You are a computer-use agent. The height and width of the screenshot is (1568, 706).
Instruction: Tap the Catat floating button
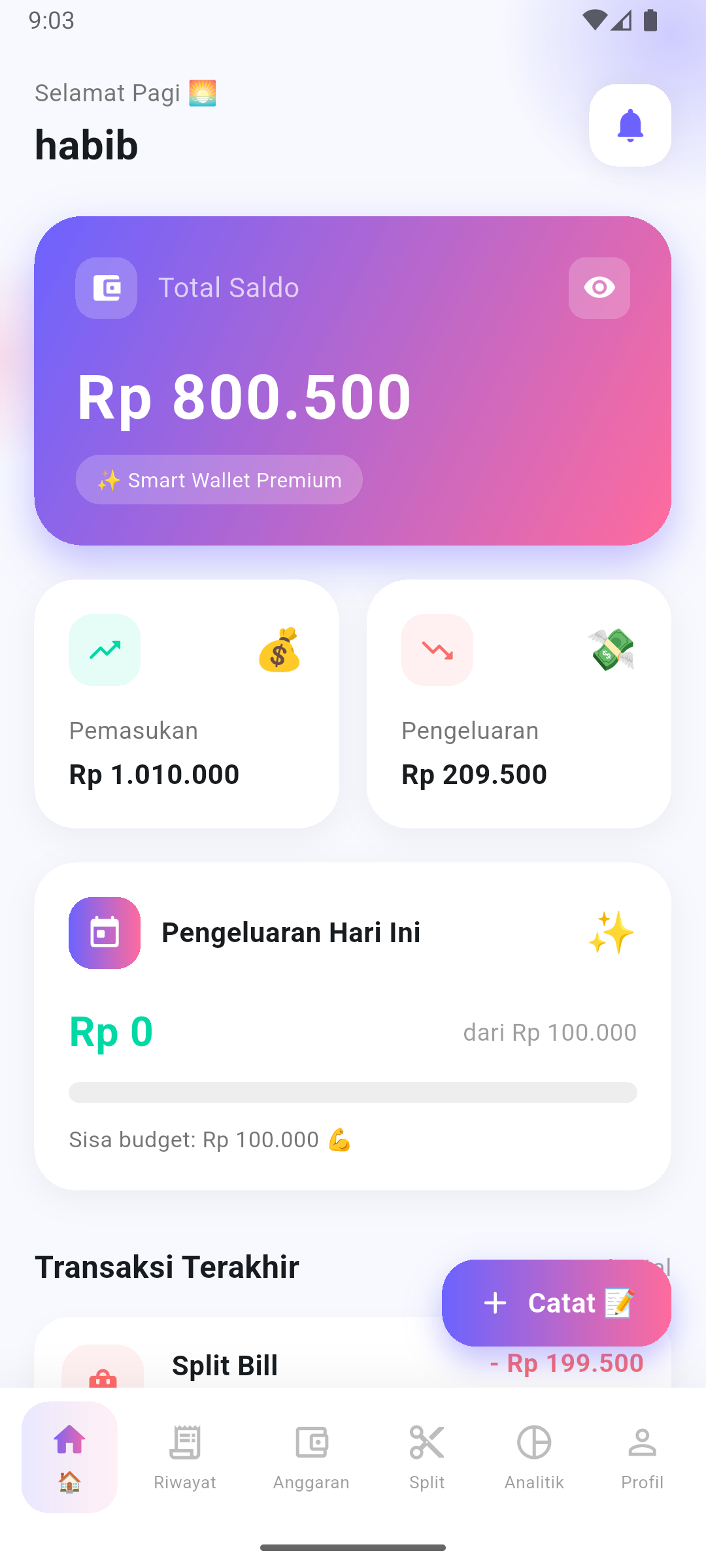[x=556, y=1303]
